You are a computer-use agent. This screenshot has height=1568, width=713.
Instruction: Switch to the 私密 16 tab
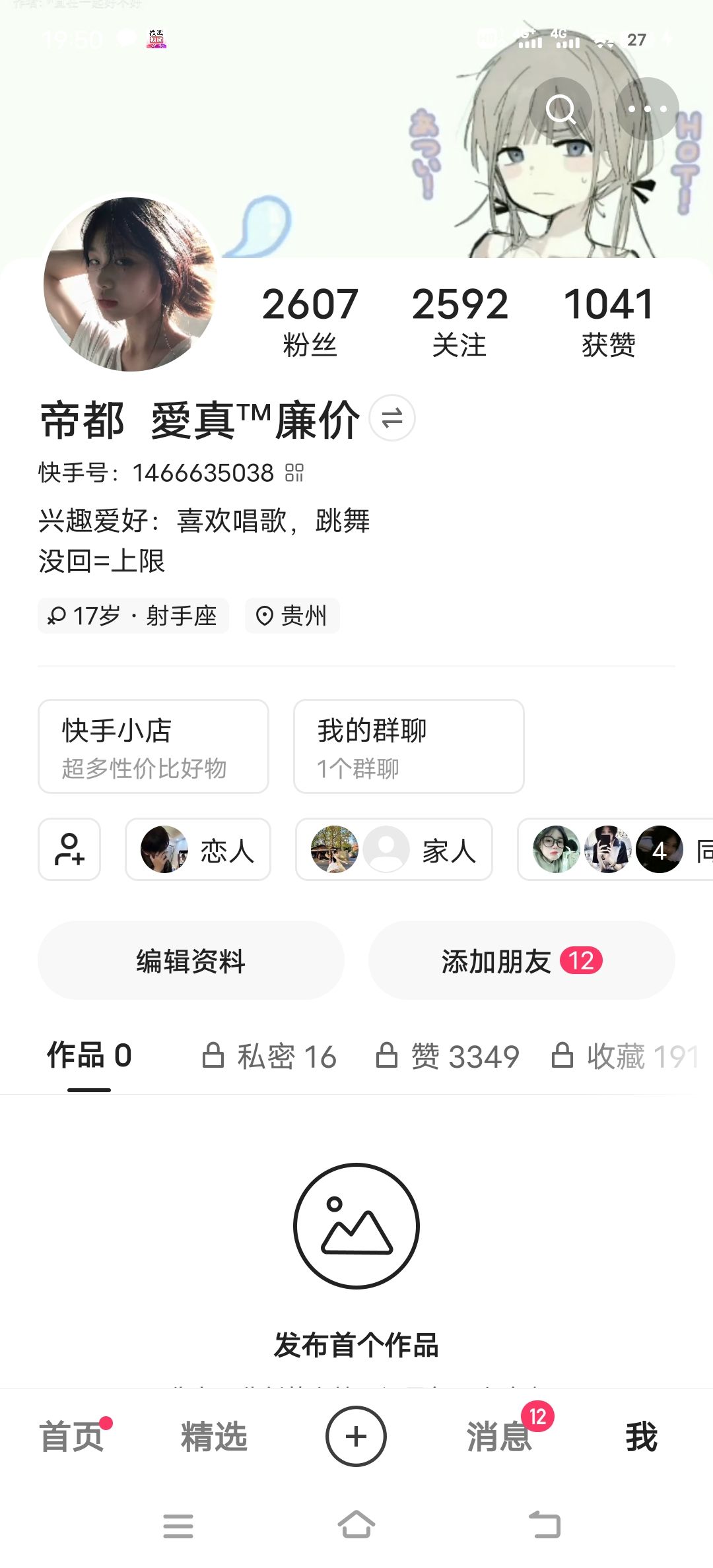pyautogui.click(x=269, y=1057)
